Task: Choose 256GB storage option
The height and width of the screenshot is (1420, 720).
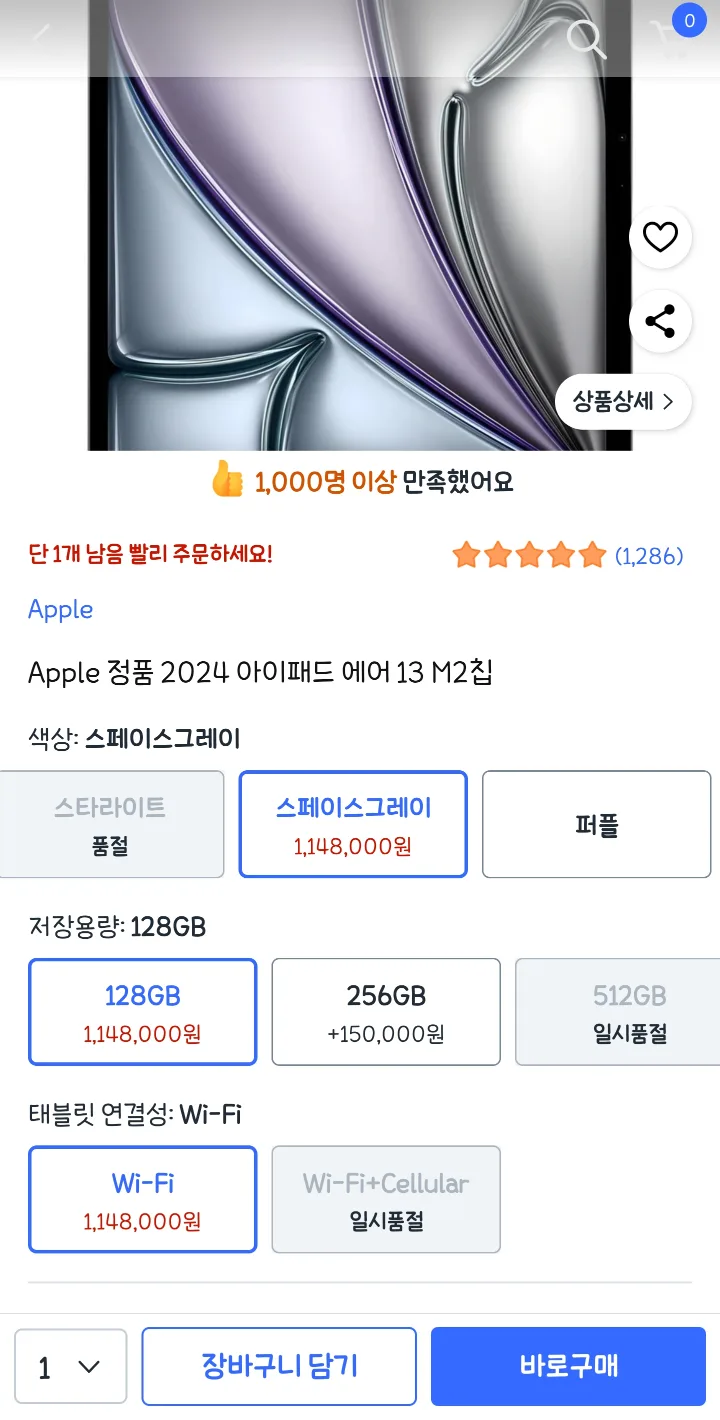Action: [386, 1012]
